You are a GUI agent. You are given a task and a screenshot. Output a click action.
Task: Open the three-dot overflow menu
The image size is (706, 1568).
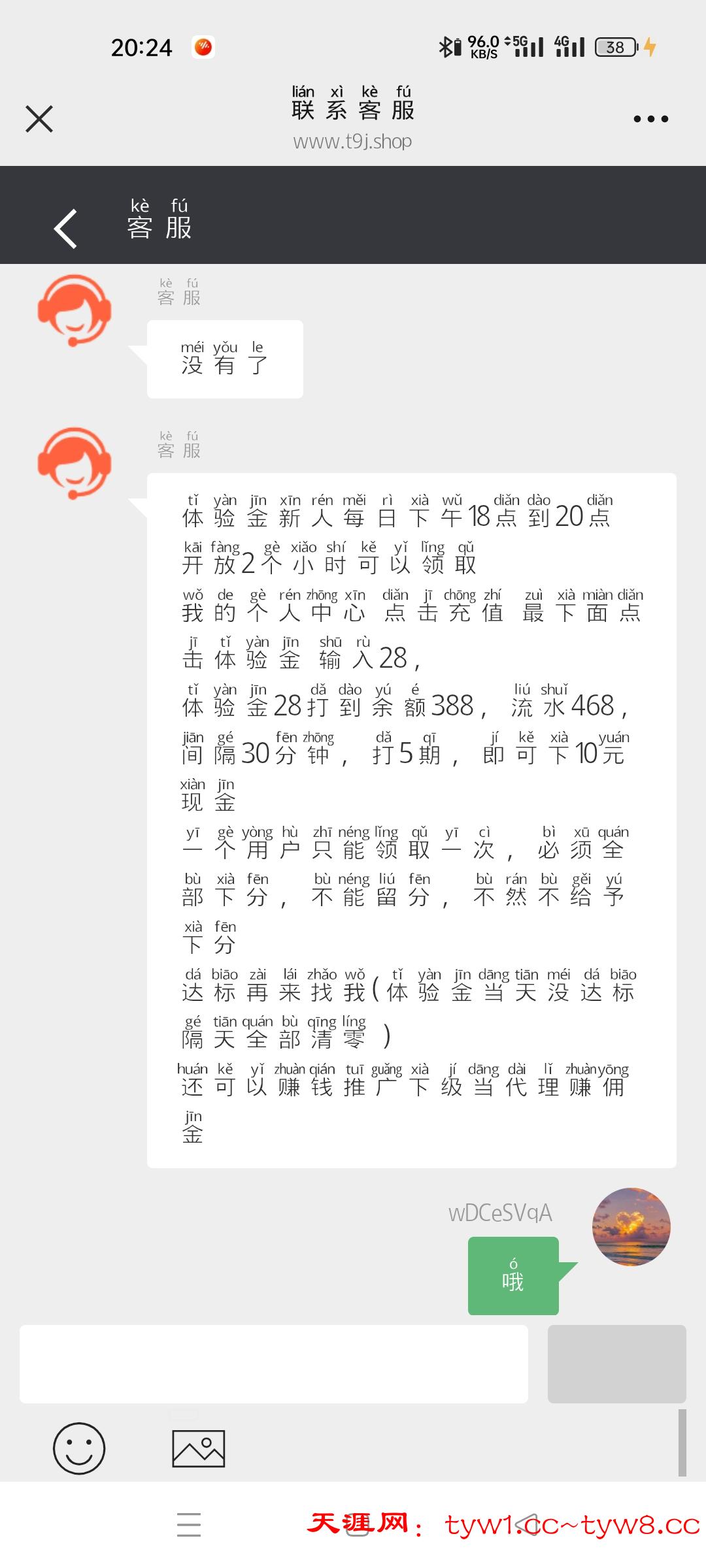tap(650, 119)
